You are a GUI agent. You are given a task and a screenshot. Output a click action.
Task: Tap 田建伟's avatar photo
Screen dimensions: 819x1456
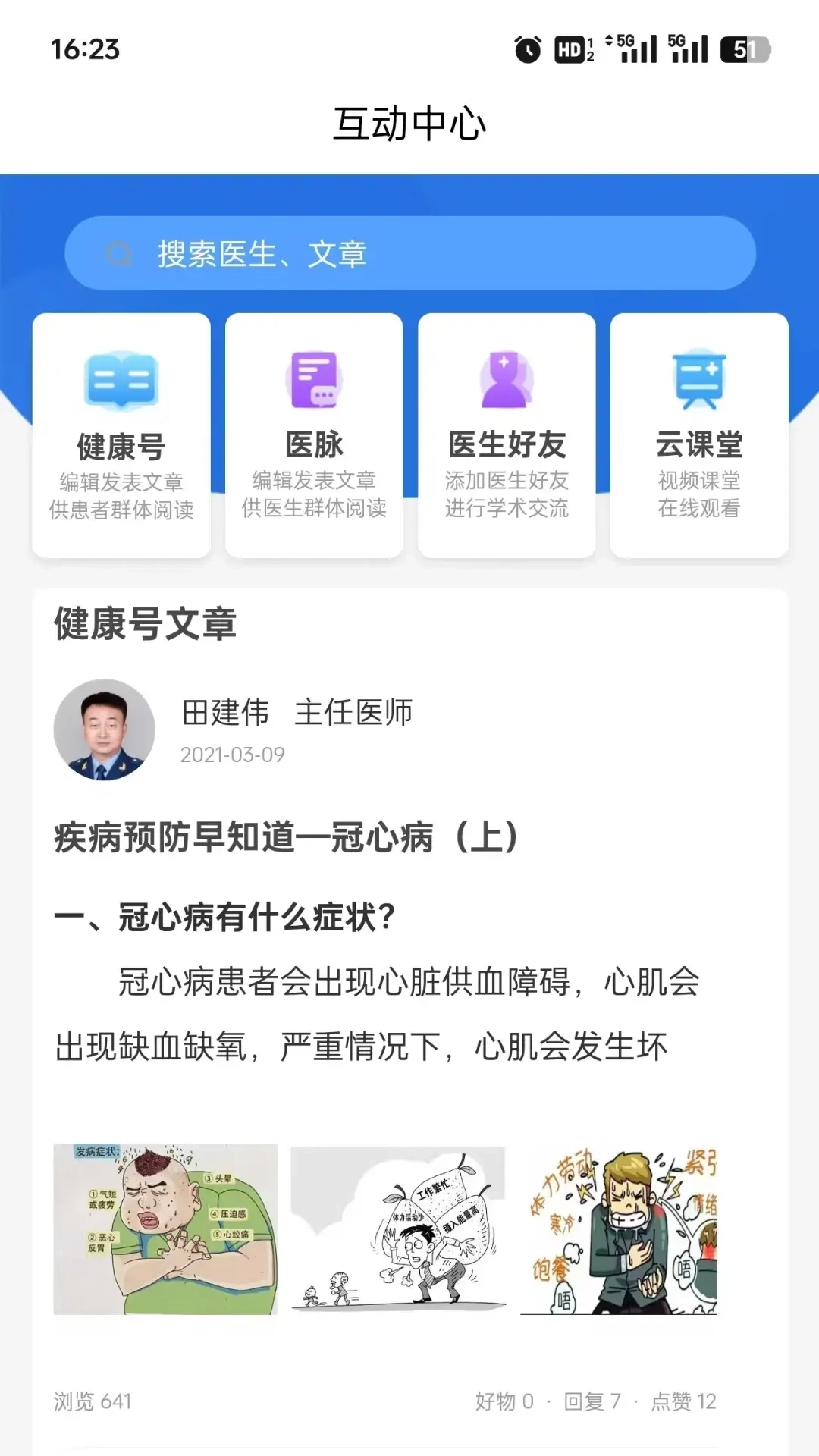pyautogui.click(x=105, y=728)
